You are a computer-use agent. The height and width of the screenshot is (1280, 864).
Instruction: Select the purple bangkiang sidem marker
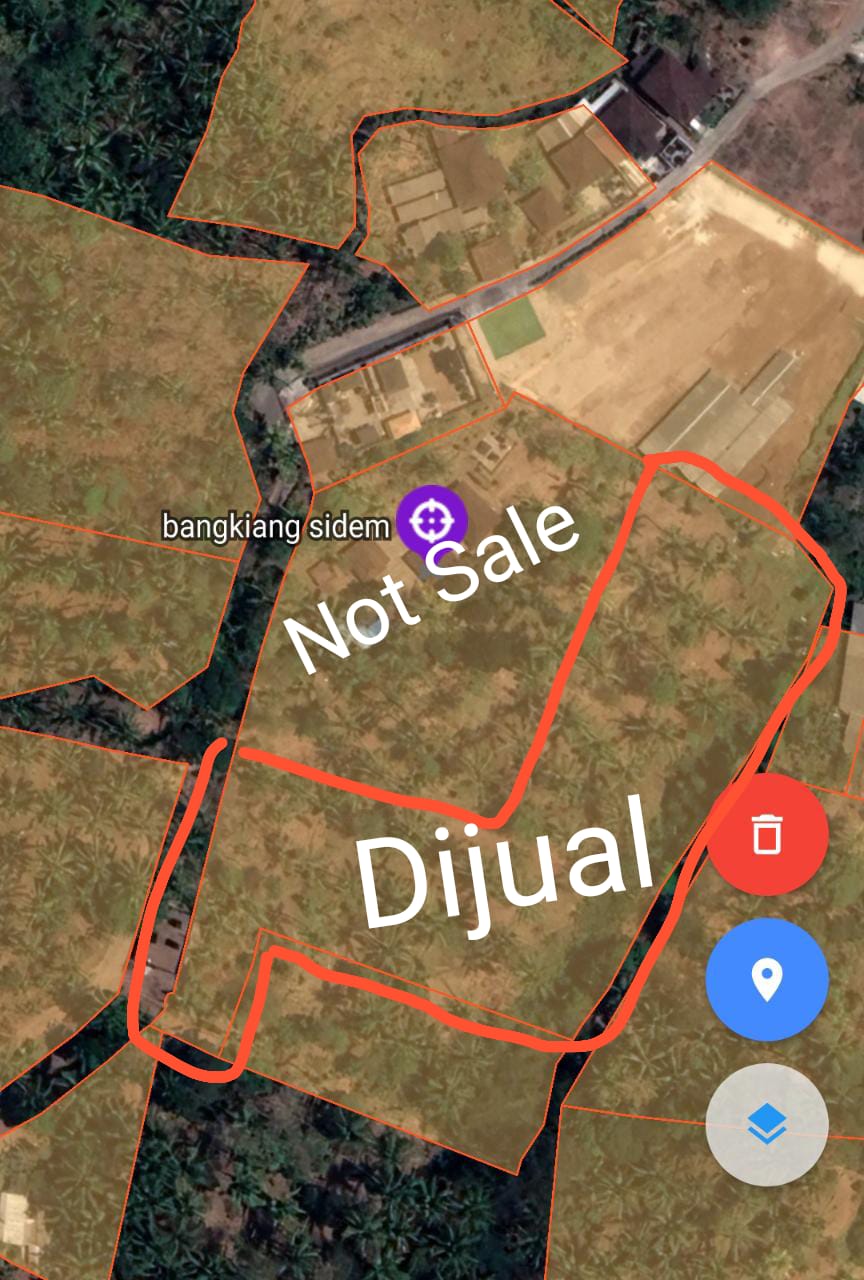pos(432,520)
